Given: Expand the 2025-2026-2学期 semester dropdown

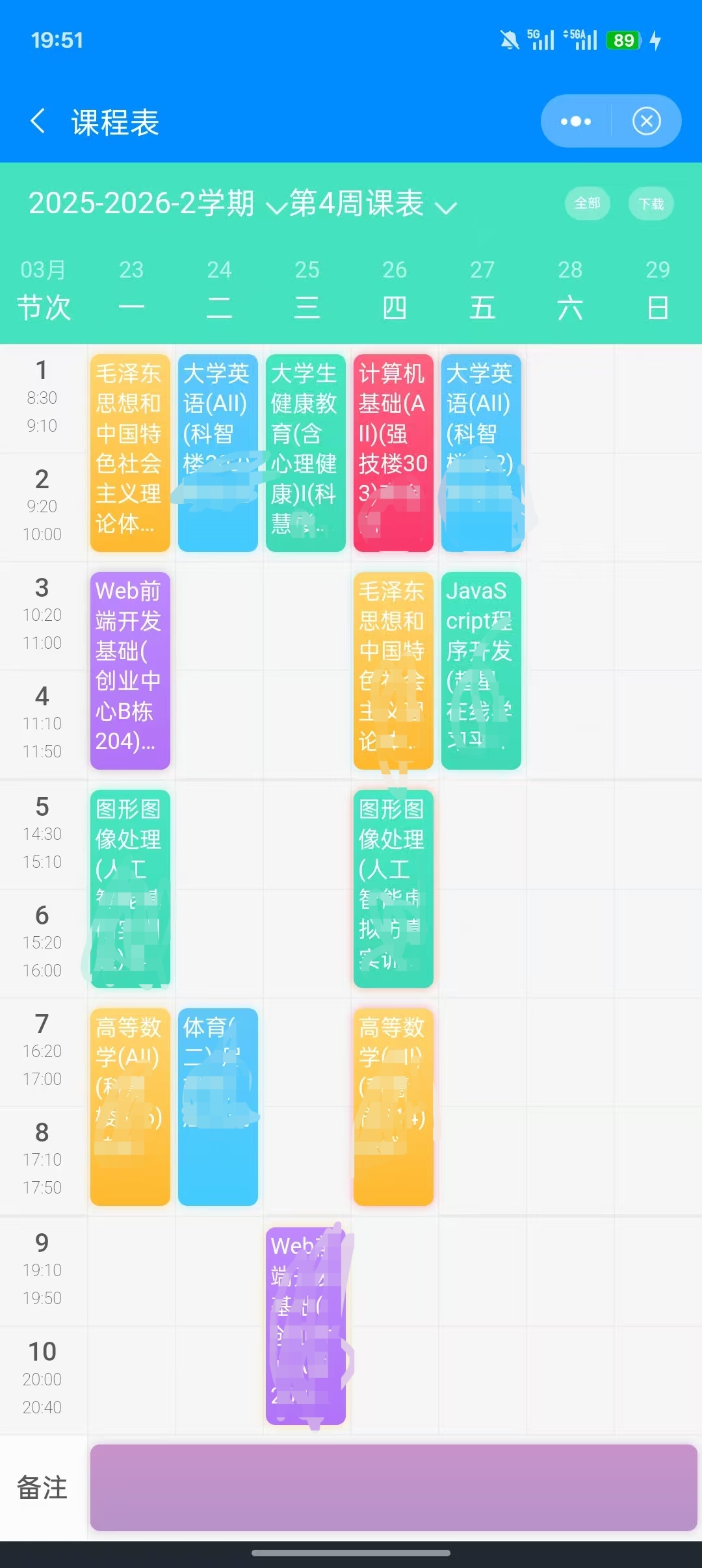Looking at the screenshot, I should 156,204.
